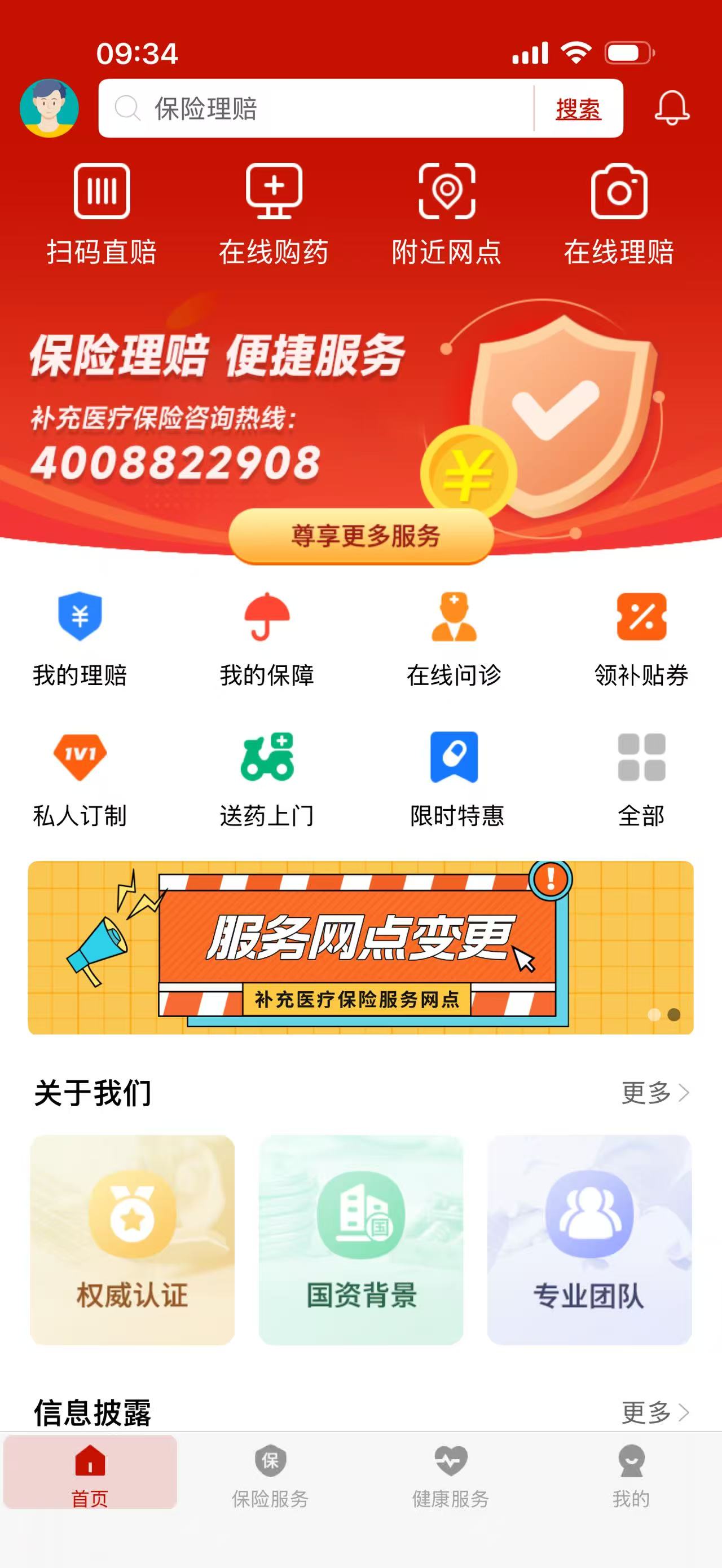Open the profile avatar
The width and height of the screenshot is (722, 1568).
49,108
